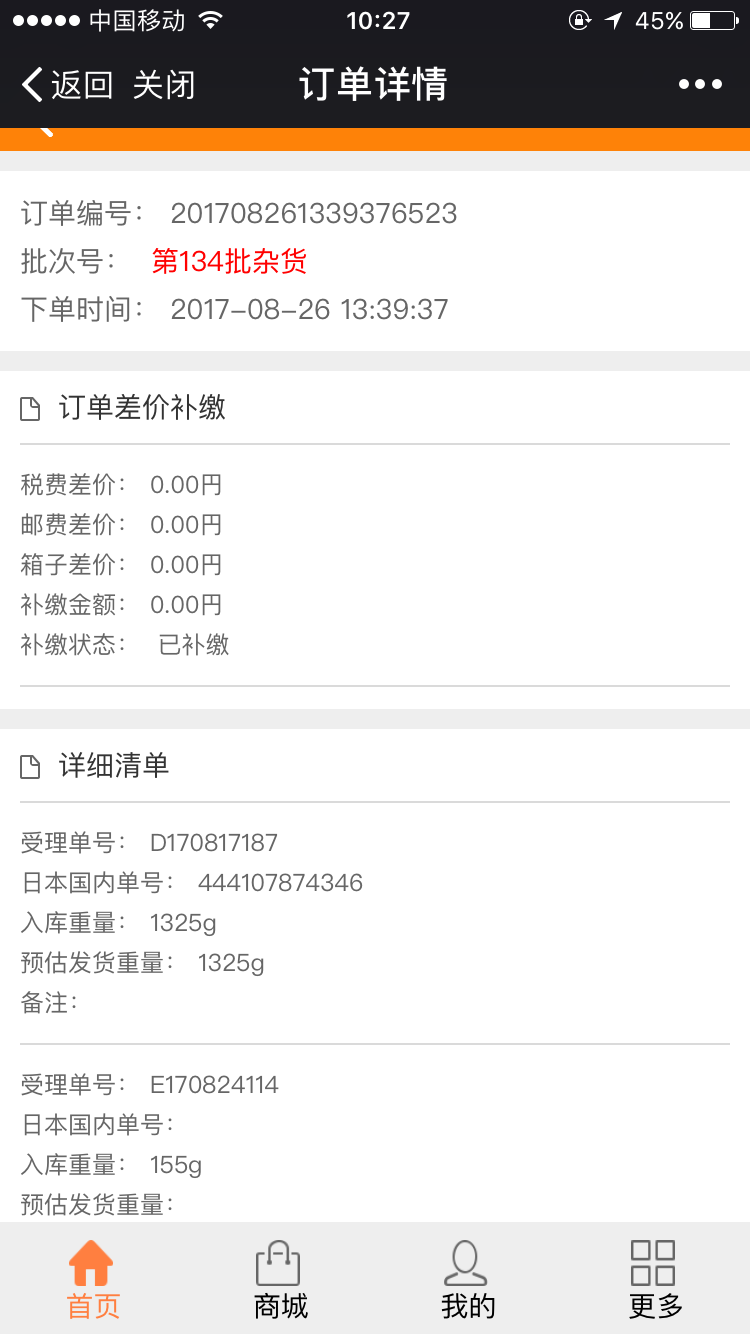Select the 更多 tab
Image resolution: width=750 pixels, height=1334 pixels.
pyautogui.click(x=654, y=1279)
